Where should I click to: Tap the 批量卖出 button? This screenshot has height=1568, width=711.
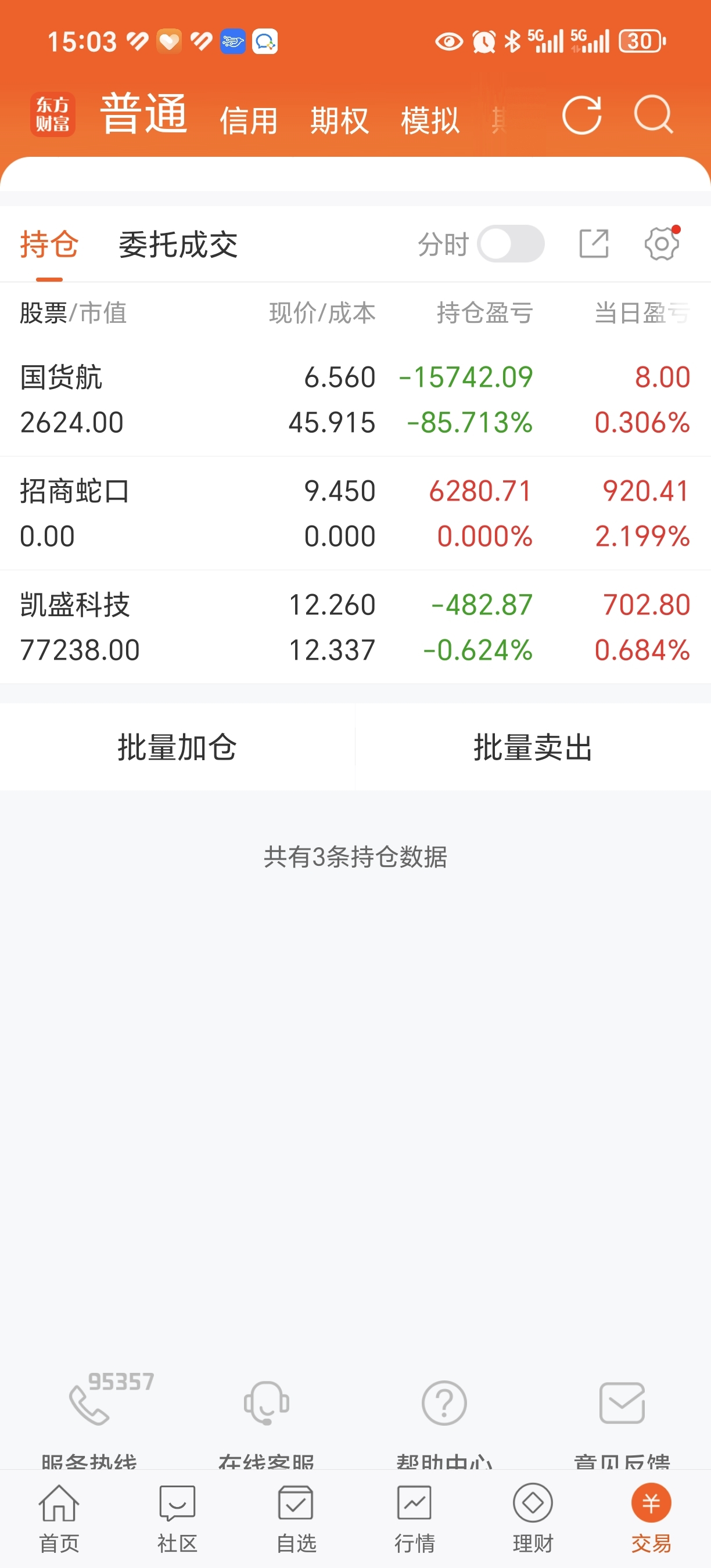tap(533, 747)
